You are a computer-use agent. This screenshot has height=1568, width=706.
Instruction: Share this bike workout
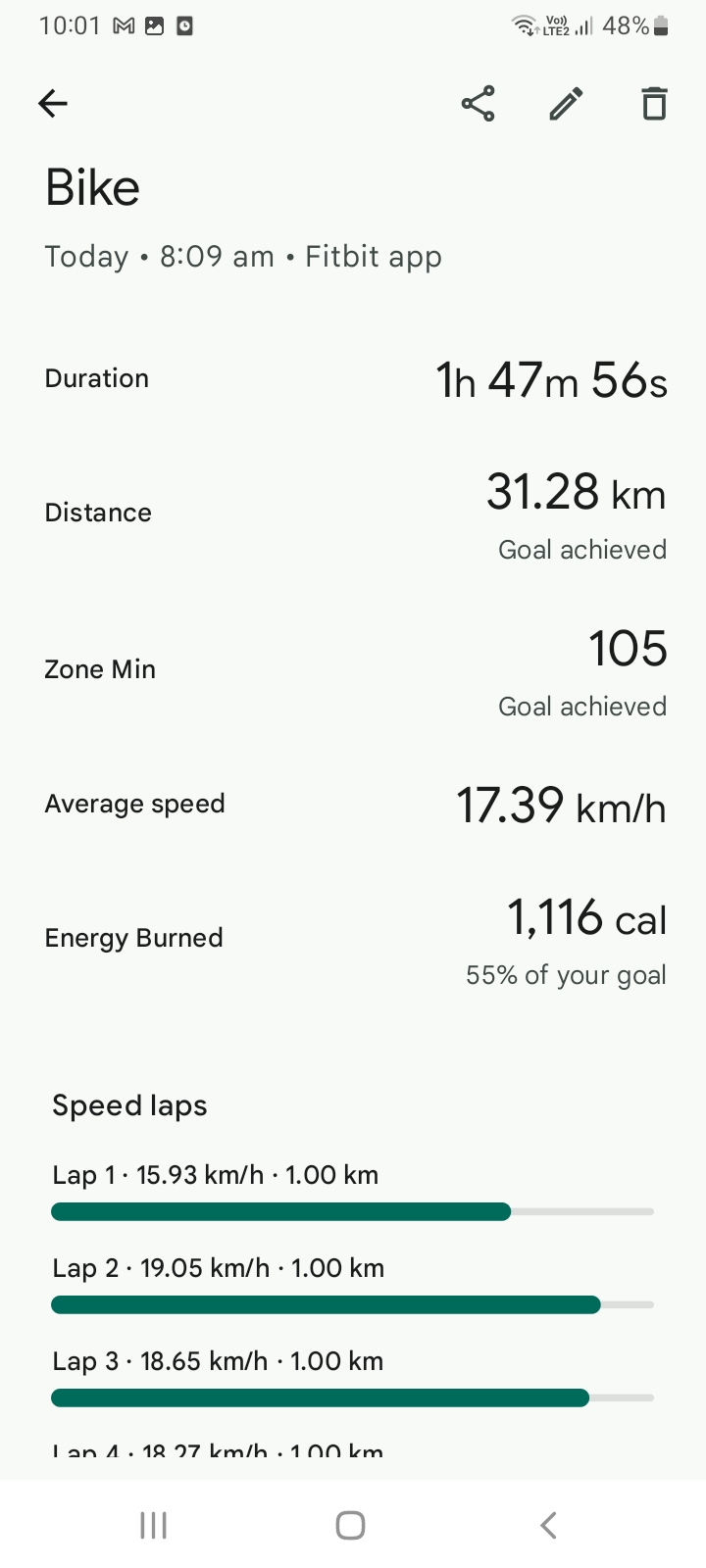pos(478,103)
